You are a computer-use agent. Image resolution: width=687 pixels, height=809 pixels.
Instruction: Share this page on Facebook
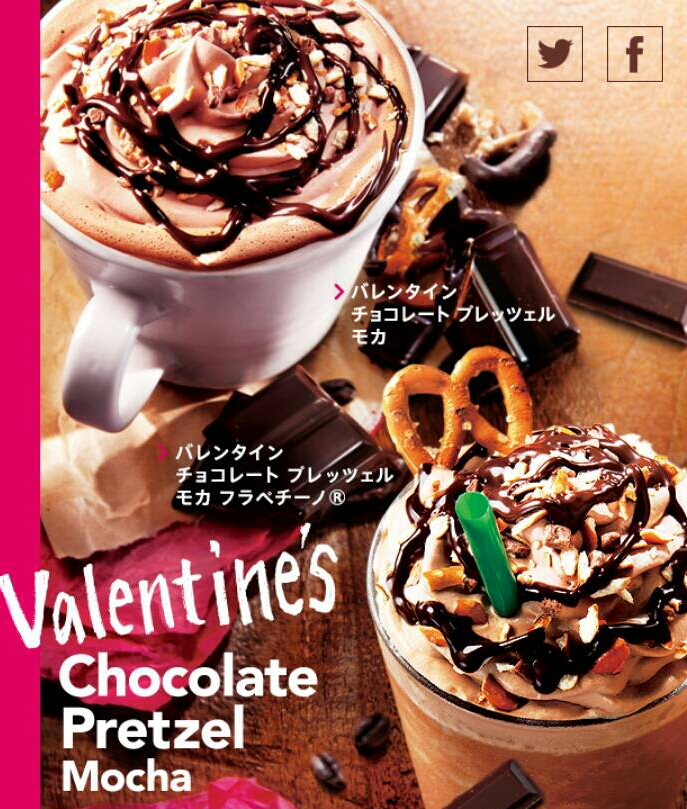click(x=634, y=54)
